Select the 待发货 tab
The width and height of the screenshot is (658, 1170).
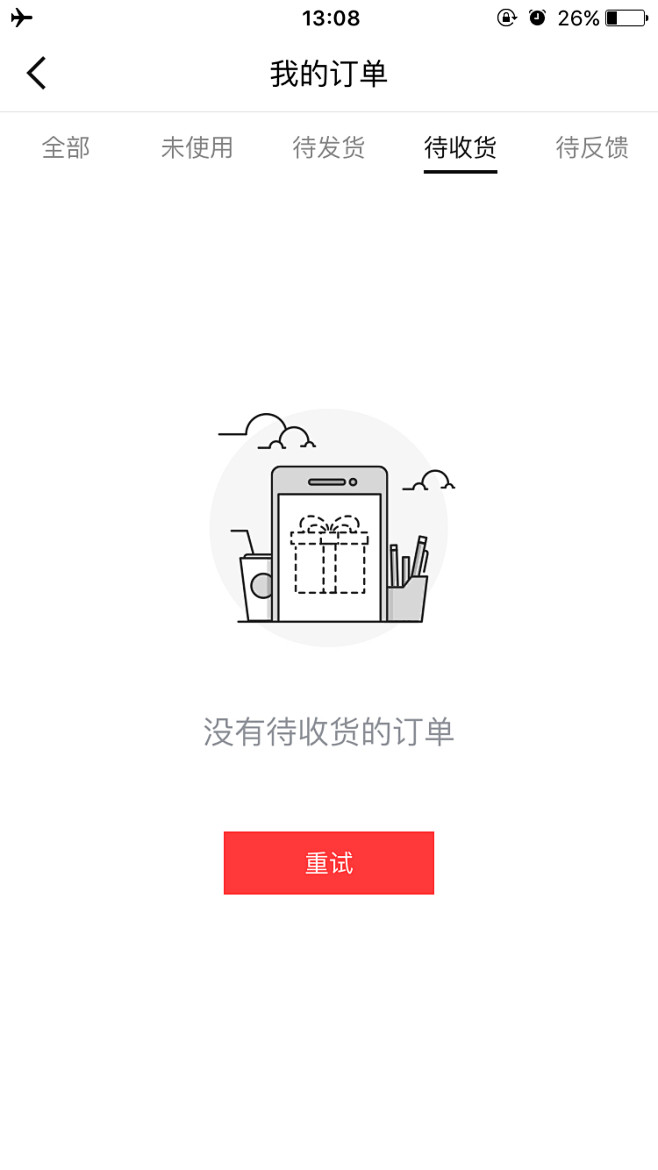[328, 148]
